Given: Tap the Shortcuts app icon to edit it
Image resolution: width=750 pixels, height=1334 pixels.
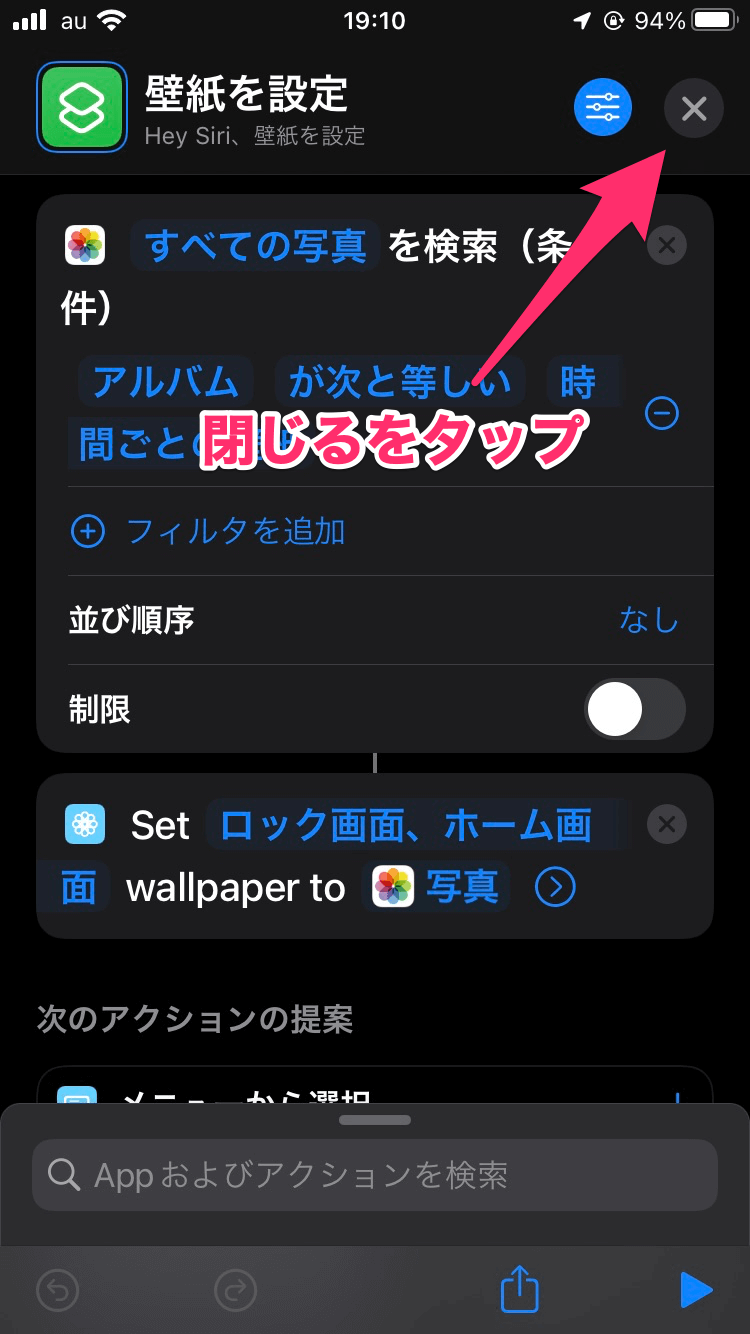Looking at the screenshot, I should [82, 108].
